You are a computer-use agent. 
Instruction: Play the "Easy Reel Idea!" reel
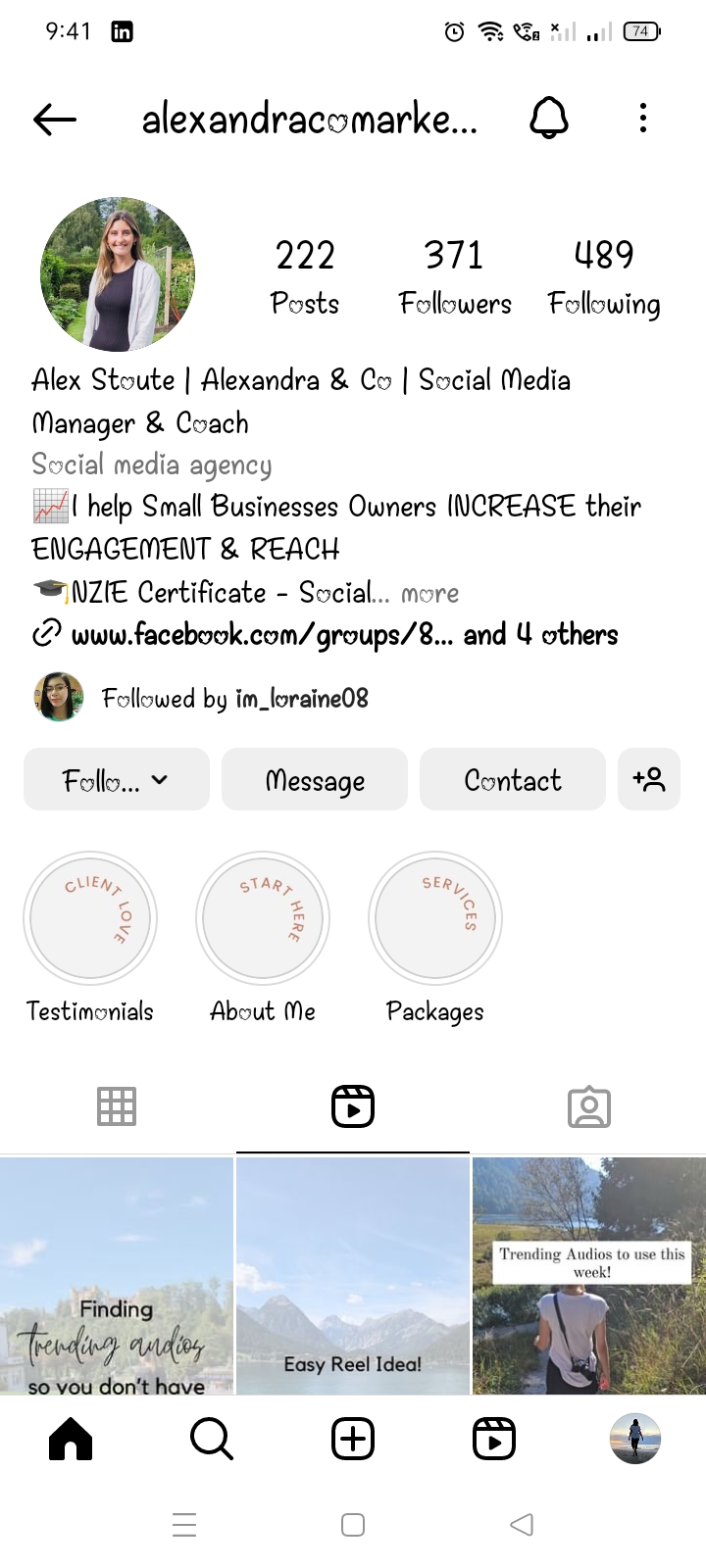353,1276
